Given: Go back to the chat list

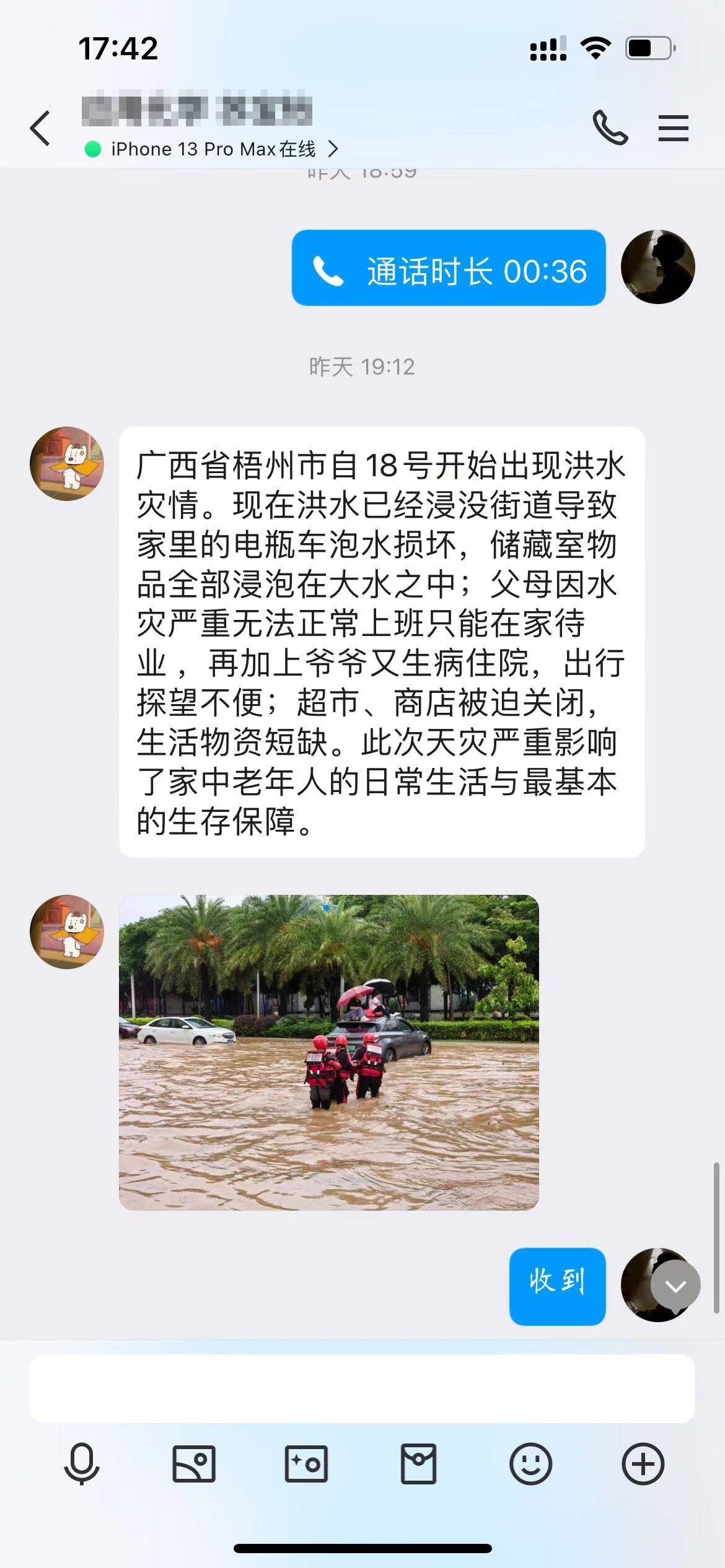Looking at the screenshot, I should click(40, 128).
